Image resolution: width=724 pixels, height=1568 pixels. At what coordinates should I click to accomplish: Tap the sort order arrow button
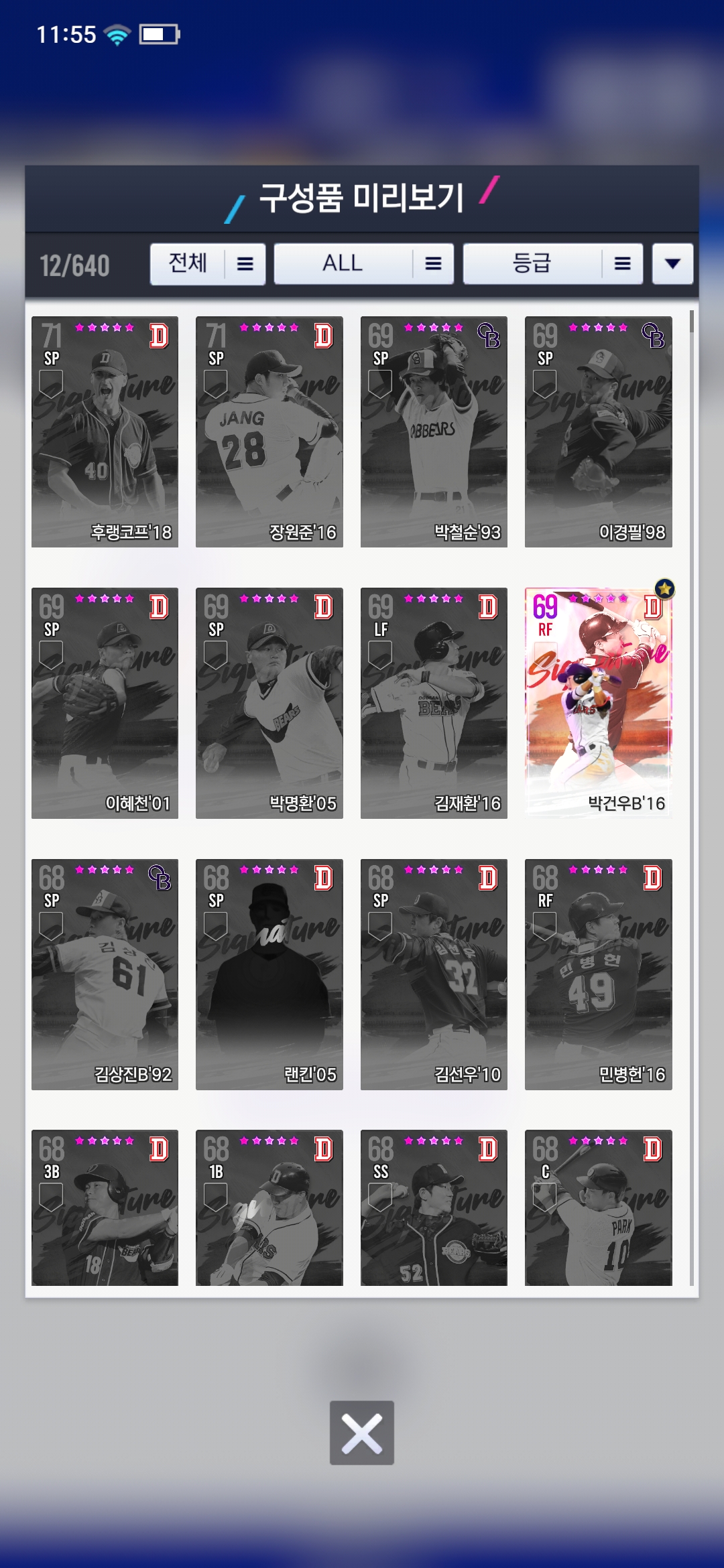[x=672, y=264]
